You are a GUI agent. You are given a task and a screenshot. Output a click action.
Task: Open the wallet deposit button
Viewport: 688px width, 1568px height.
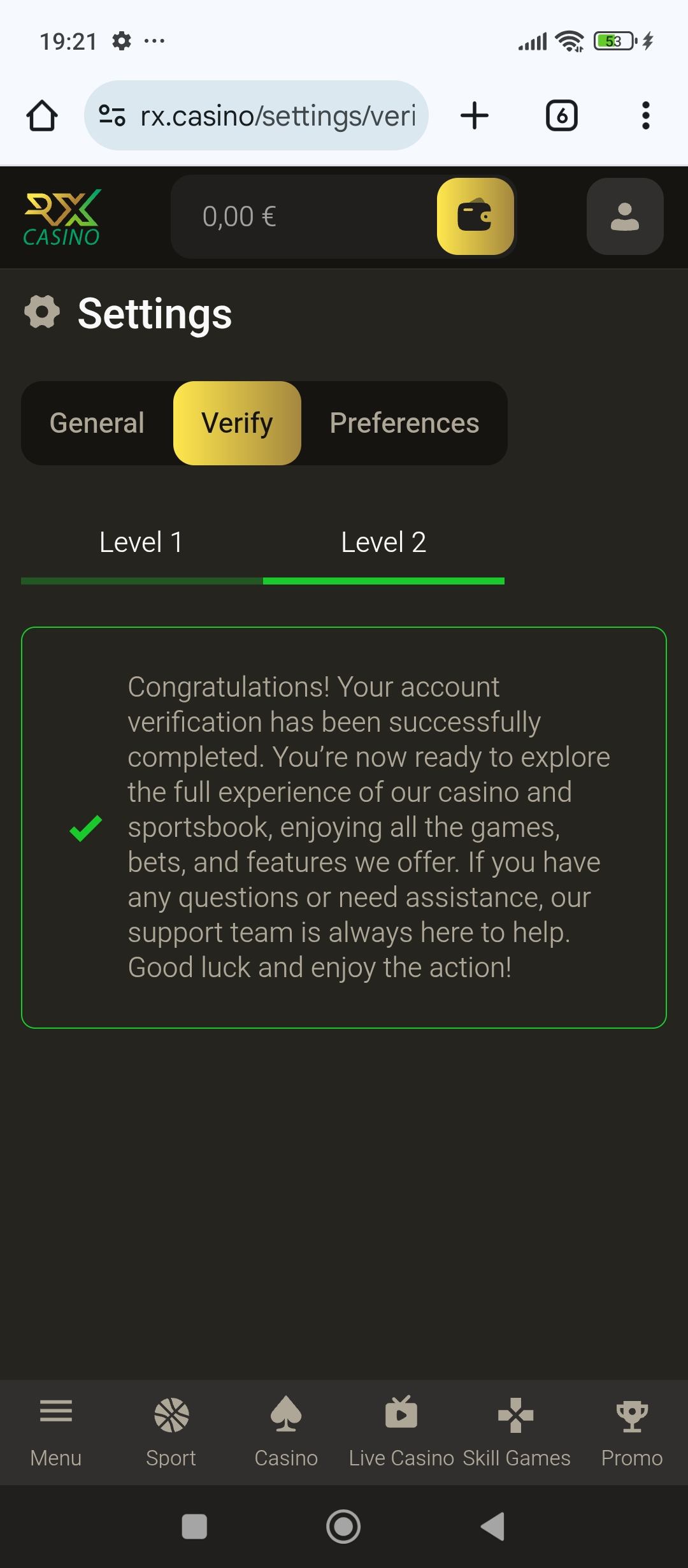tap(475, 216)
